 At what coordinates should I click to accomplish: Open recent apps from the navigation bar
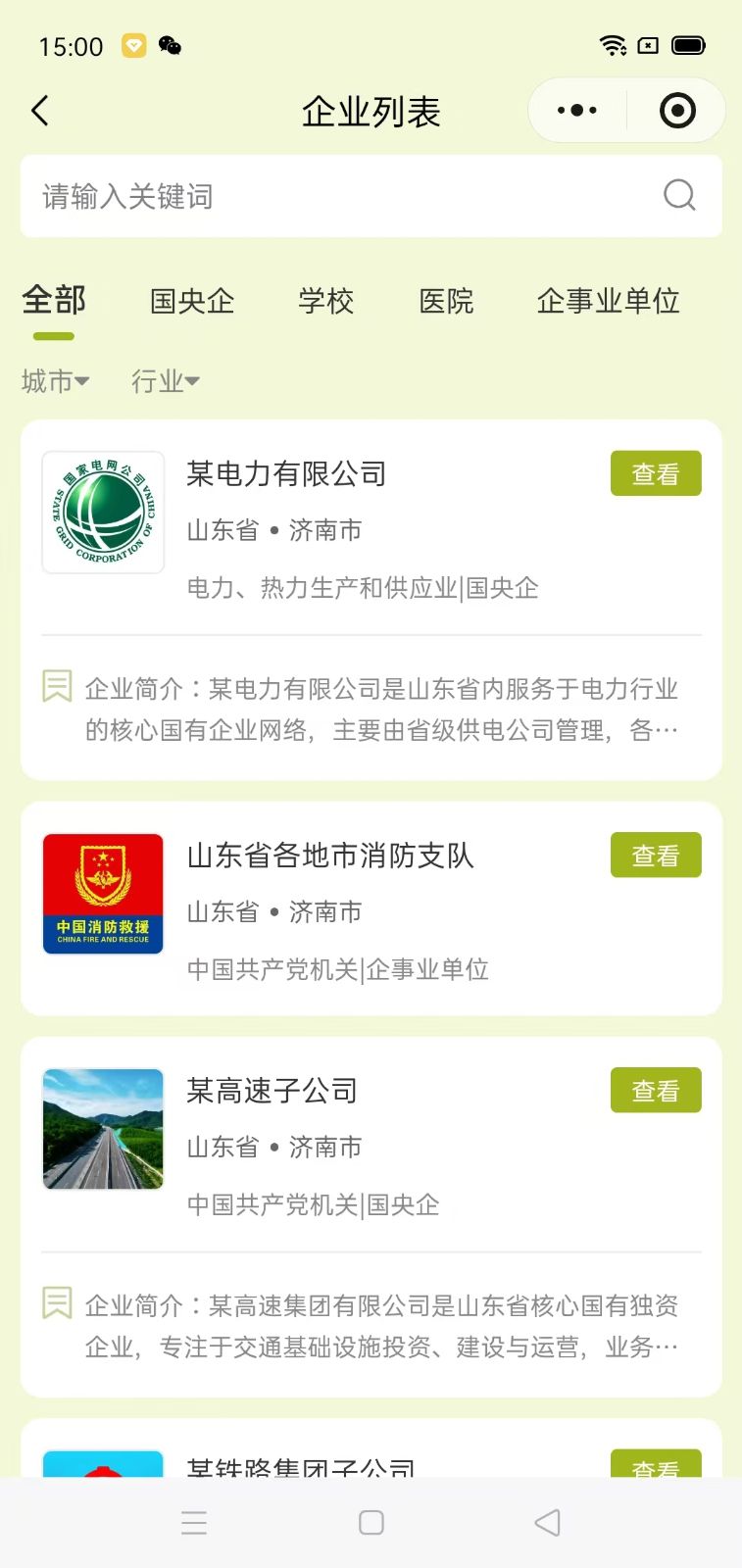pos(194,1522)
